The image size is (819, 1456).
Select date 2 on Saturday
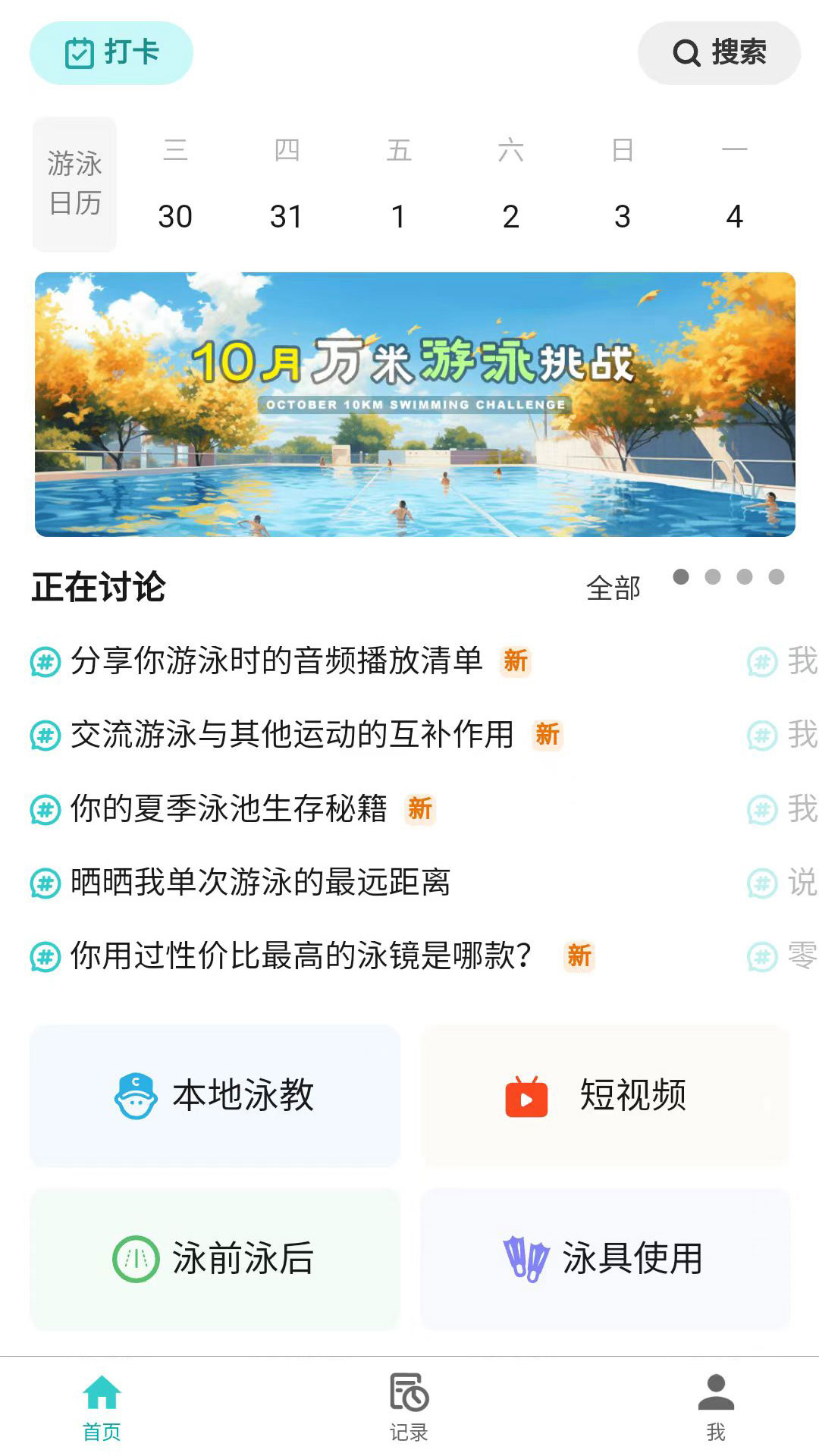(x=510, y=216)
